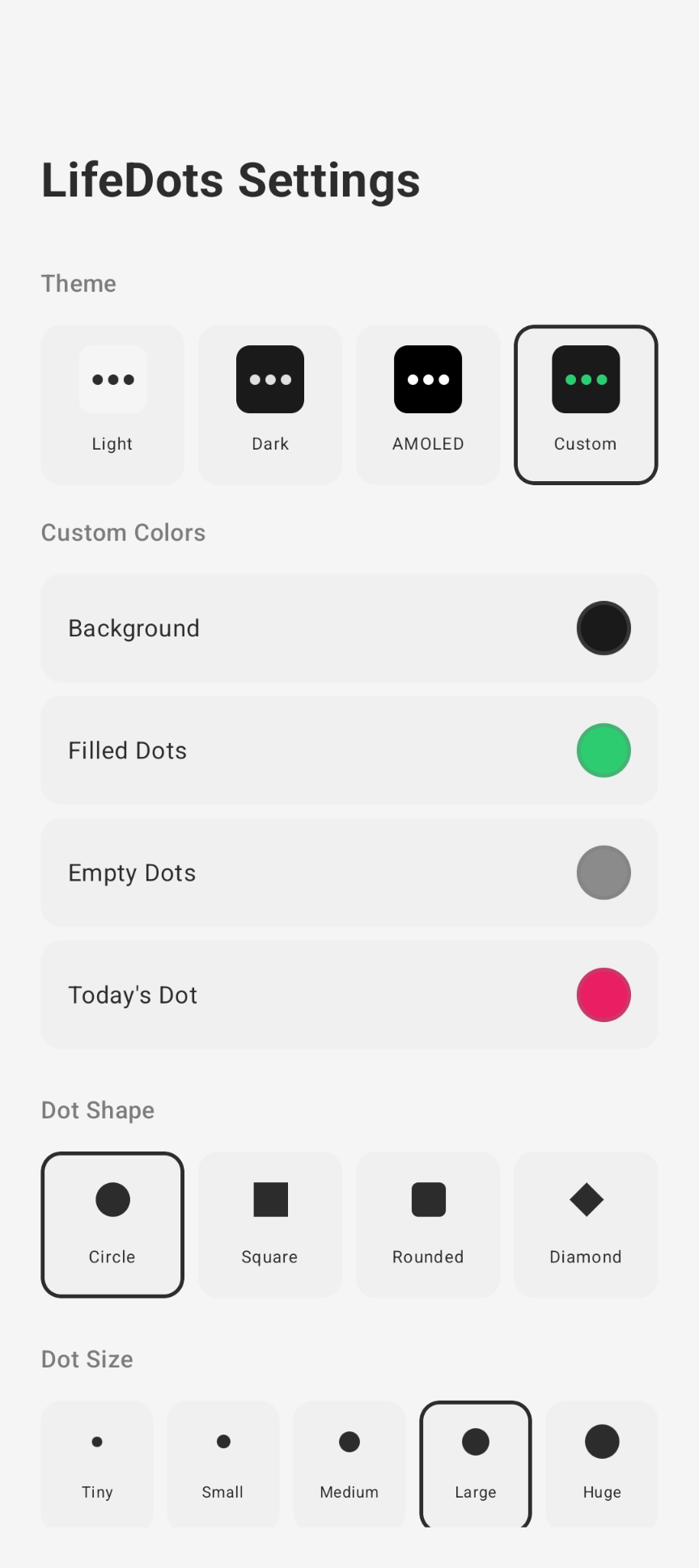Click the Today's Dot settings row

349,995
